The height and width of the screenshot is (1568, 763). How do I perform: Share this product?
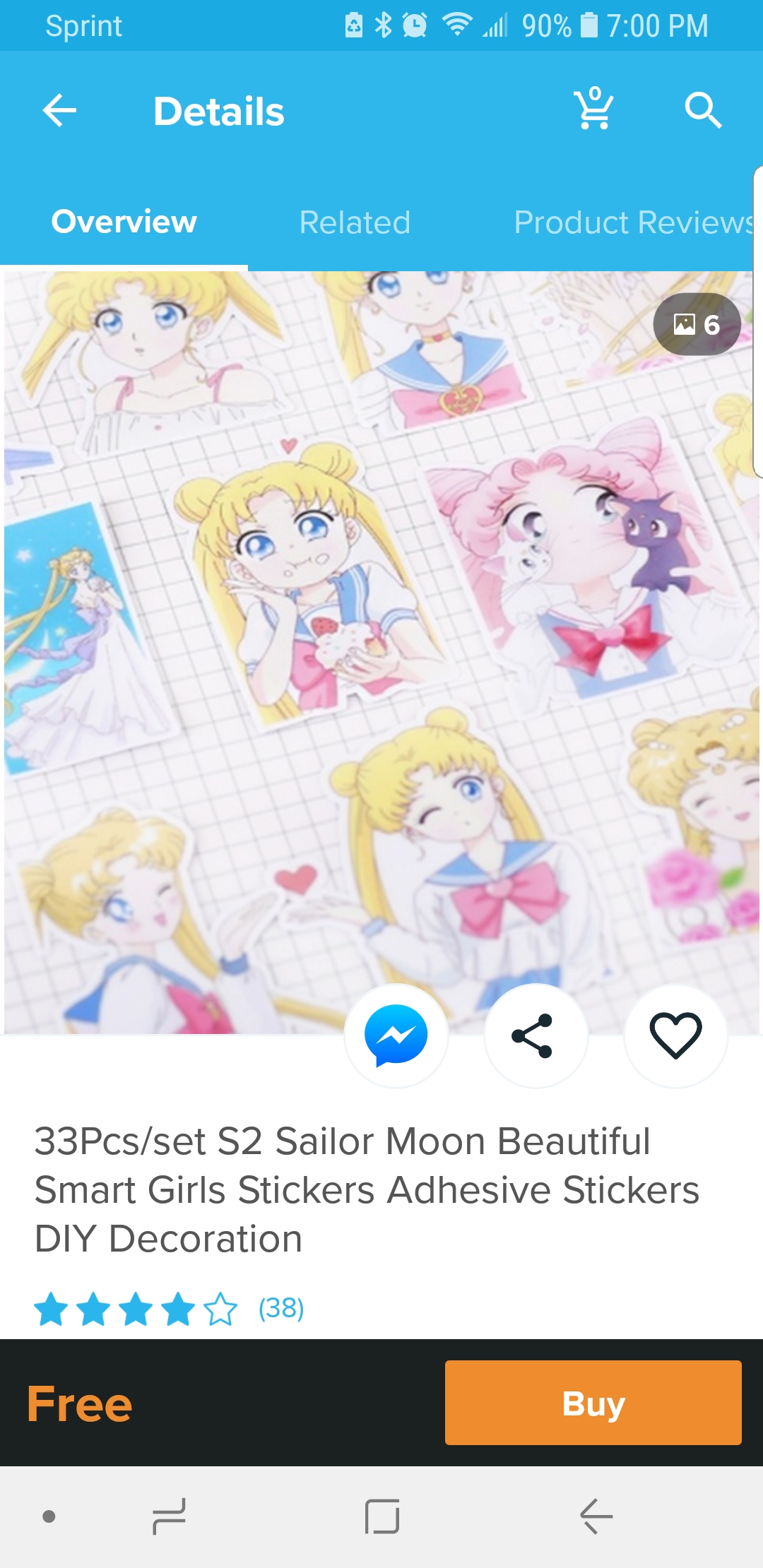[535, 1035]
